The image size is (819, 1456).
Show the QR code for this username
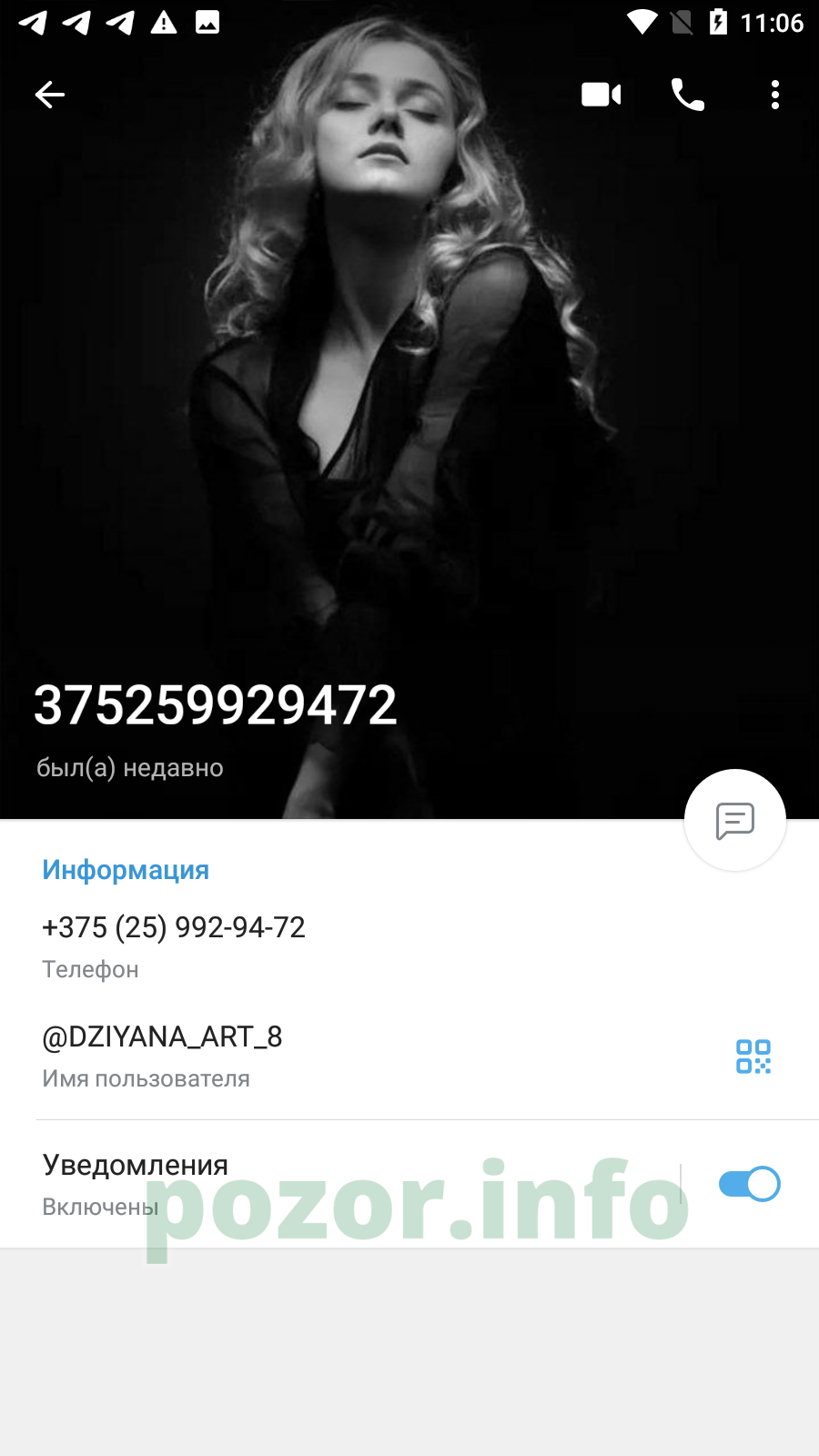pyautogui.click(x=753, y=1057)
